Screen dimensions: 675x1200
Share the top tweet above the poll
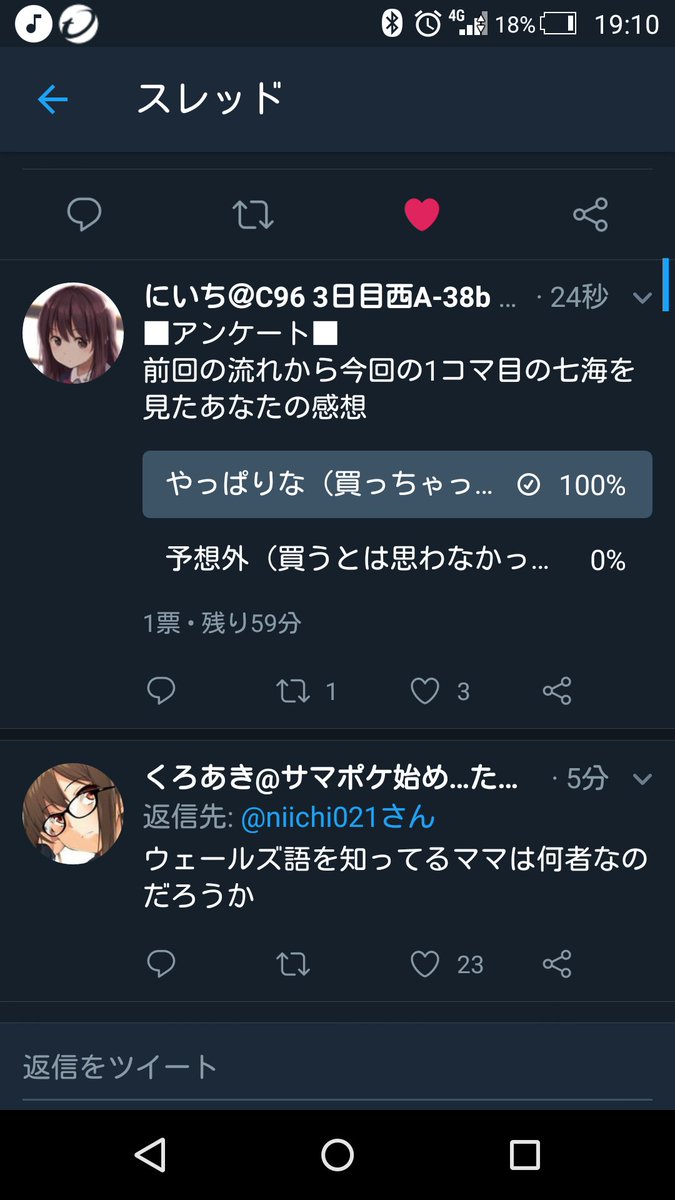[x=590, y=214]
